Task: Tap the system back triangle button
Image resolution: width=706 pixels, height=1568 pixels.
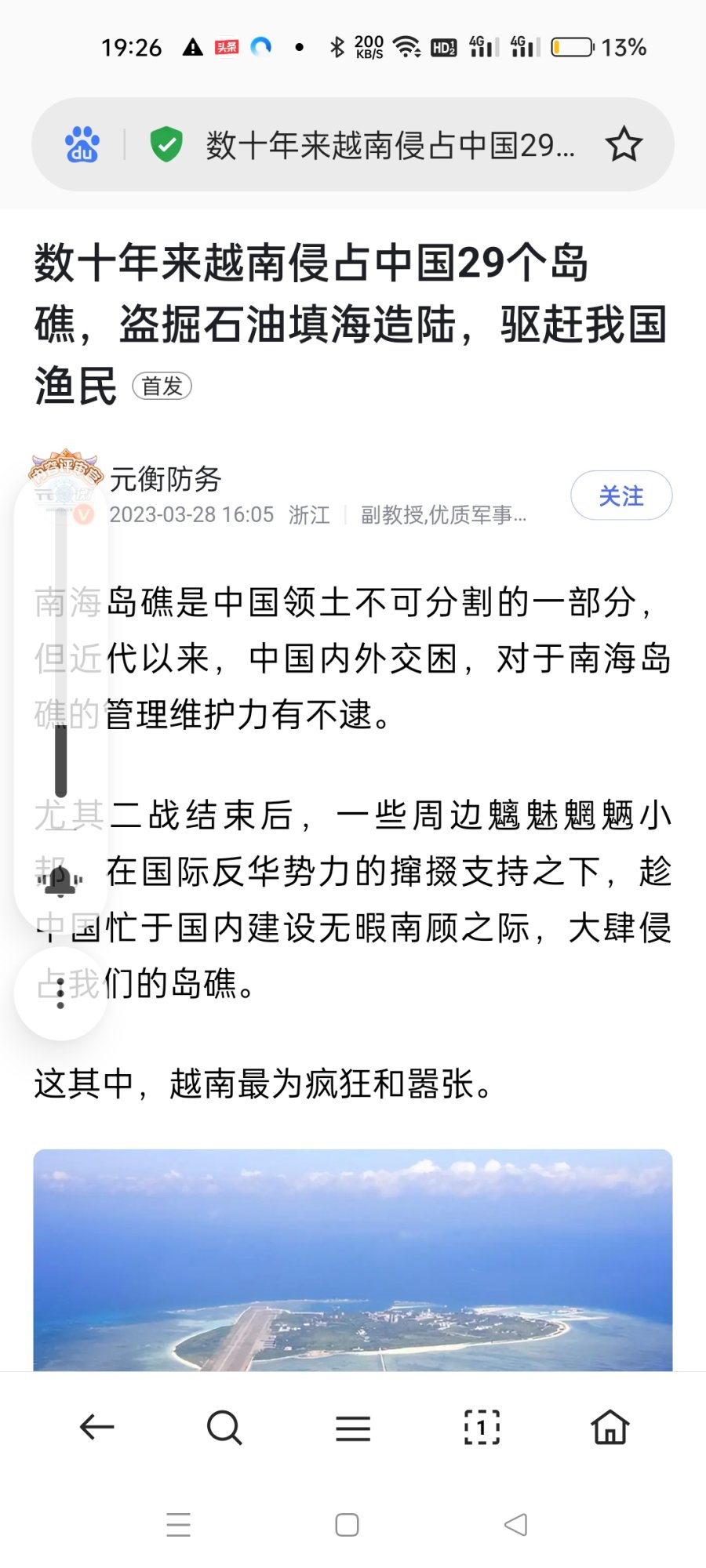Action: pyautogui.click(x=515, y=1525)
